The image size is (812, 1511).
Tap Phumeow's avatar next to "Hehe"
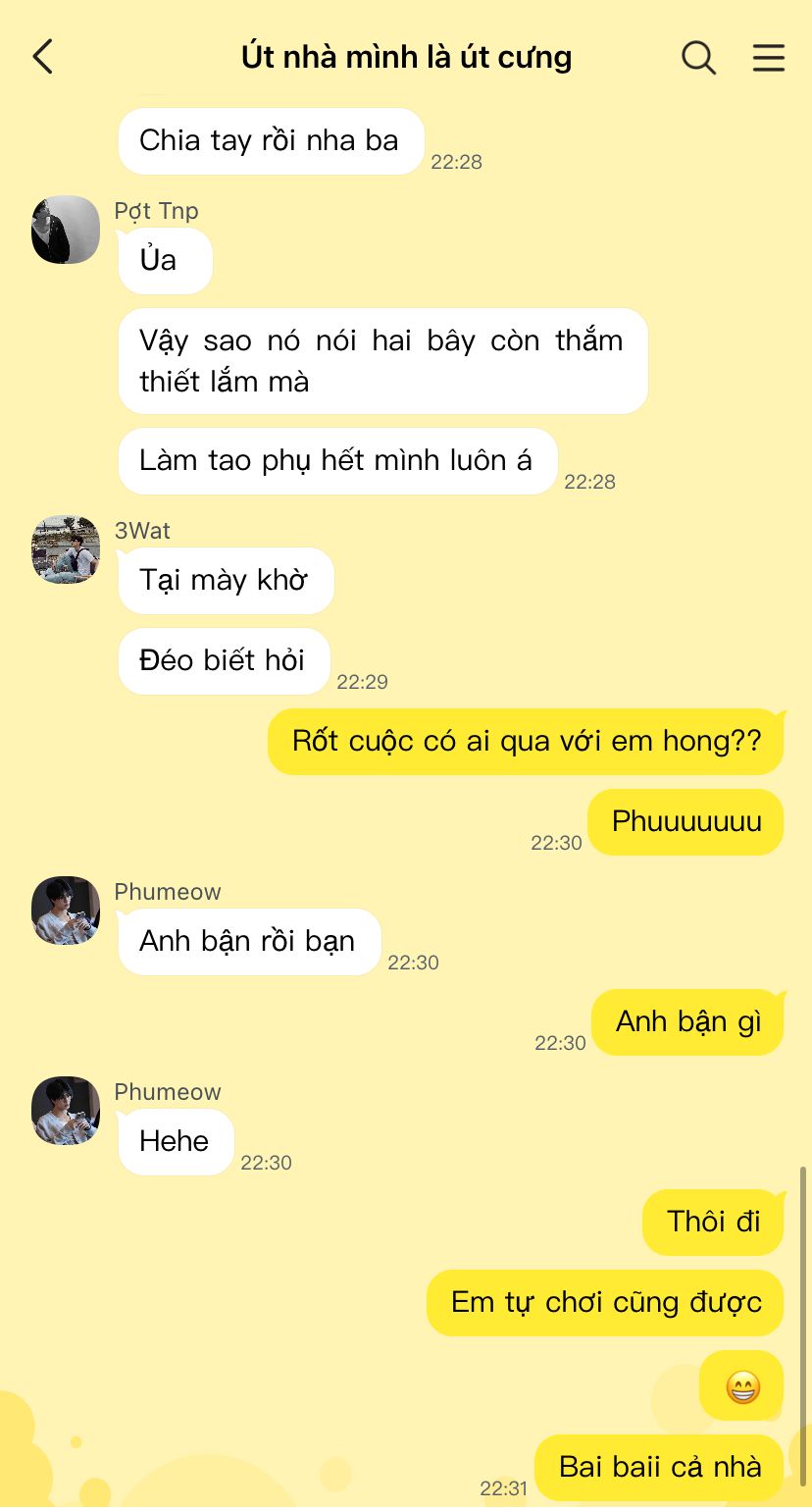(x=66, y=1111)
